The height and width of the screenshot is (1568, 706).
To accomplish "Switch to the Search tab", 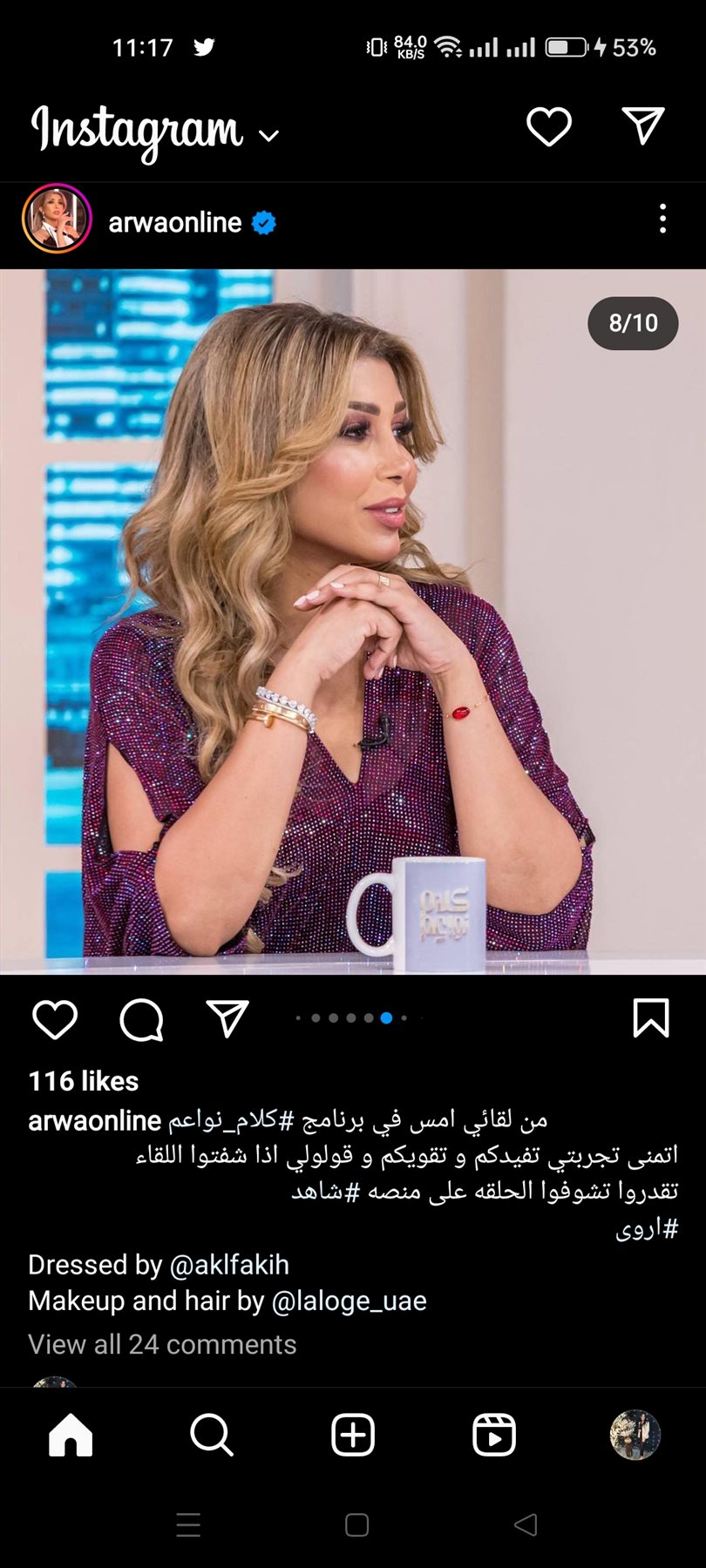I will pyautogui.click(x=212, y=1435).
